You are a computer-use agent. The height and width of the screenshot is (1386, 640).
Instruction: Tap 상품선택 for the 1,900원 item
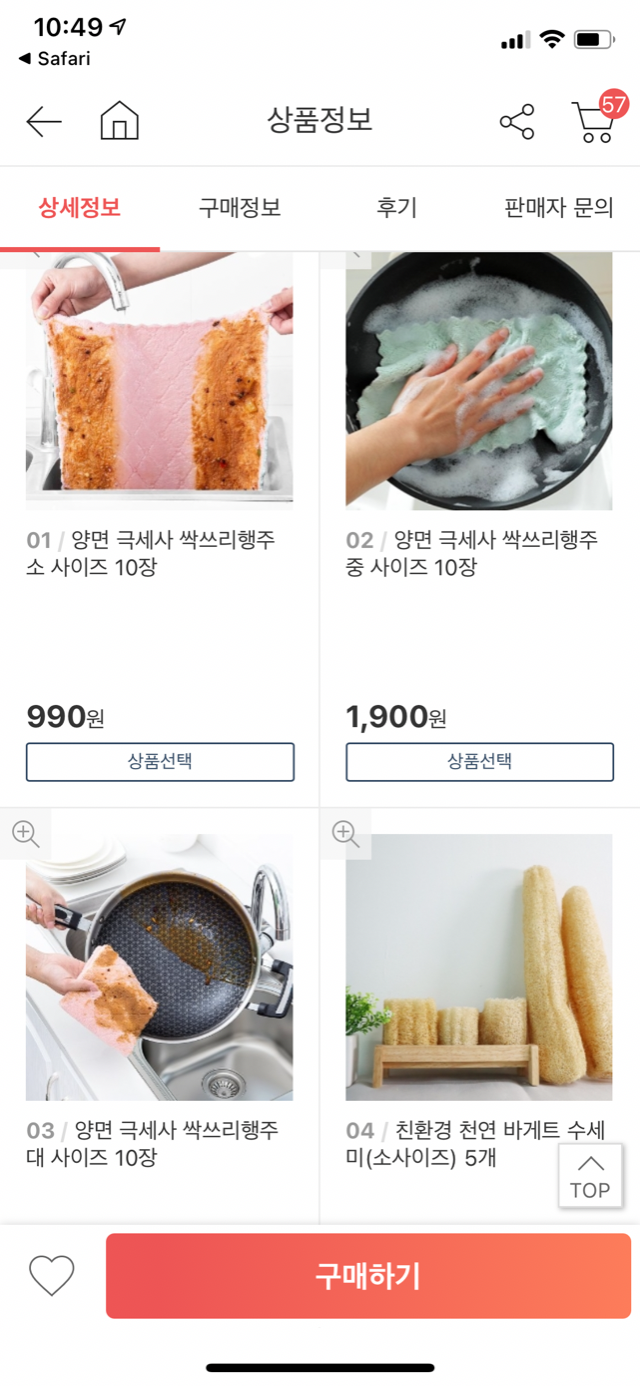(479, 761)
